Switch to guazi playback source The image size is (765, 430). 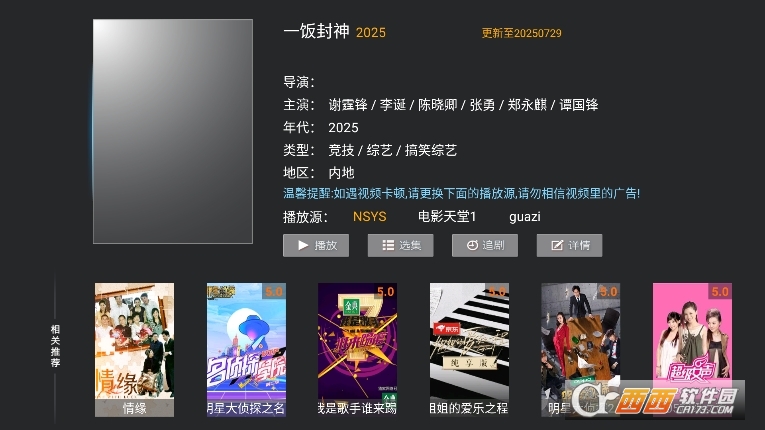click(524, 217)
